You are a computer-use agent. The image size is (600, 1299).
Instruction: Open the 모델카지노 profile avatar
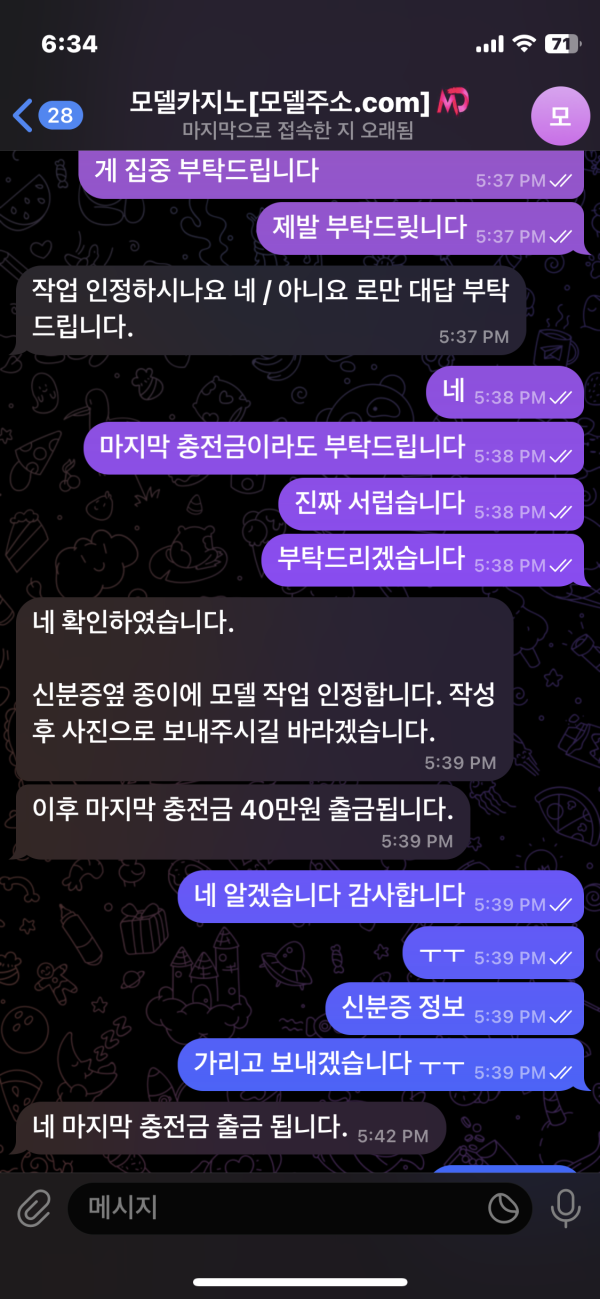click(x=560, y=116)
